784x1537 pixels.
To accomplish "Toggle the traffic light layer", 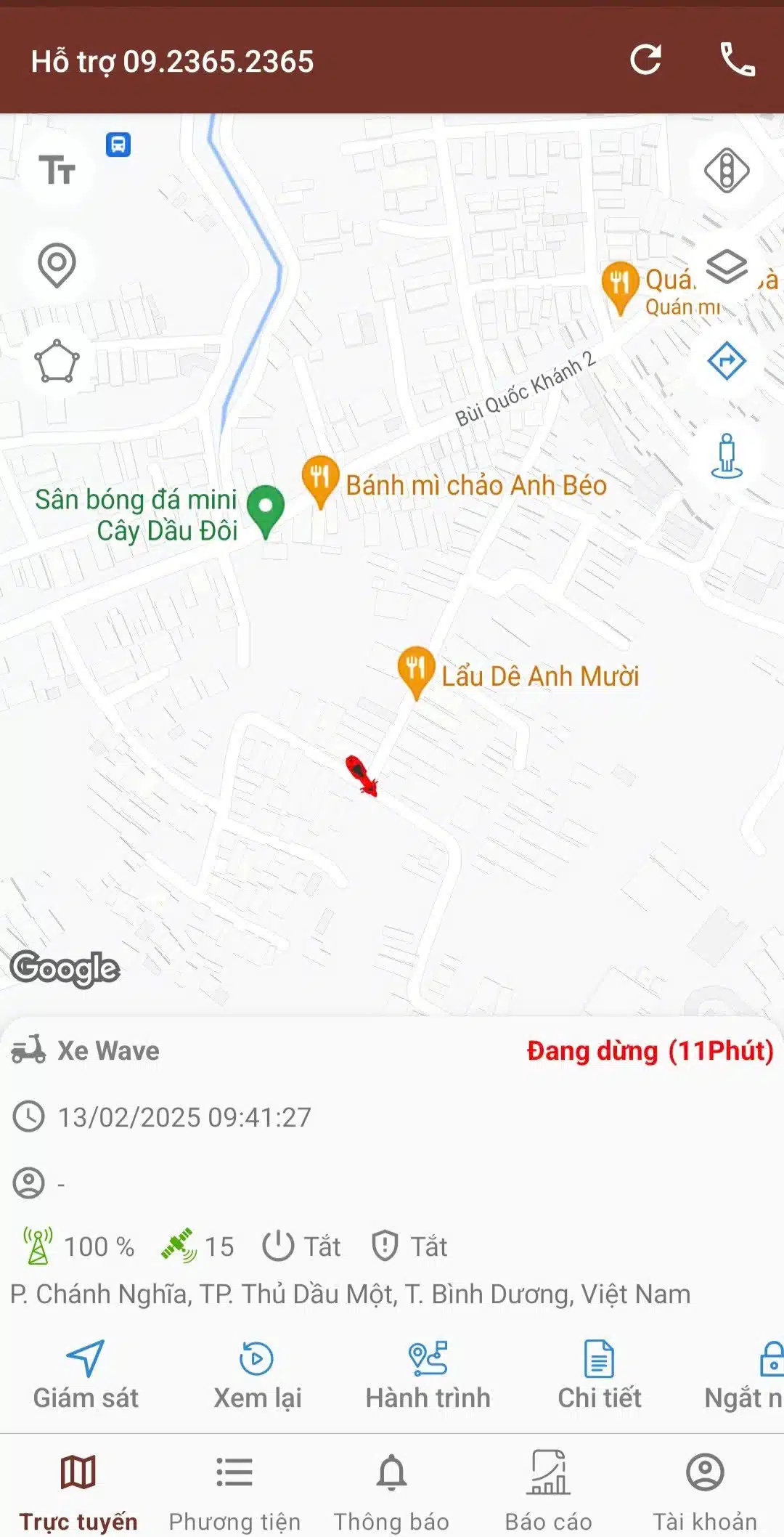I will (x=726, y=171).
